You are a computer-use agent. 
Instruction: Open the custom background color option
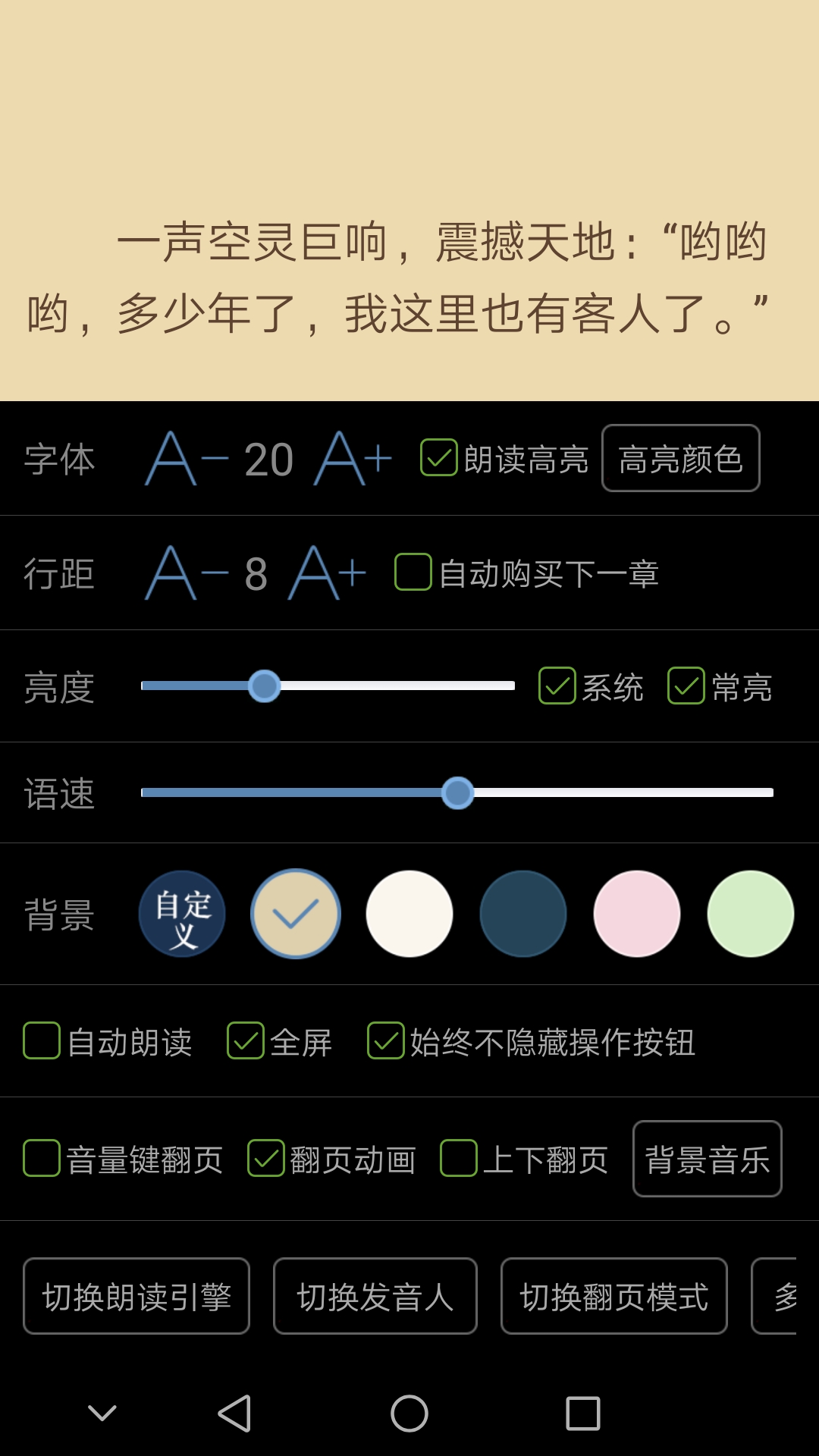coord(182,914)
